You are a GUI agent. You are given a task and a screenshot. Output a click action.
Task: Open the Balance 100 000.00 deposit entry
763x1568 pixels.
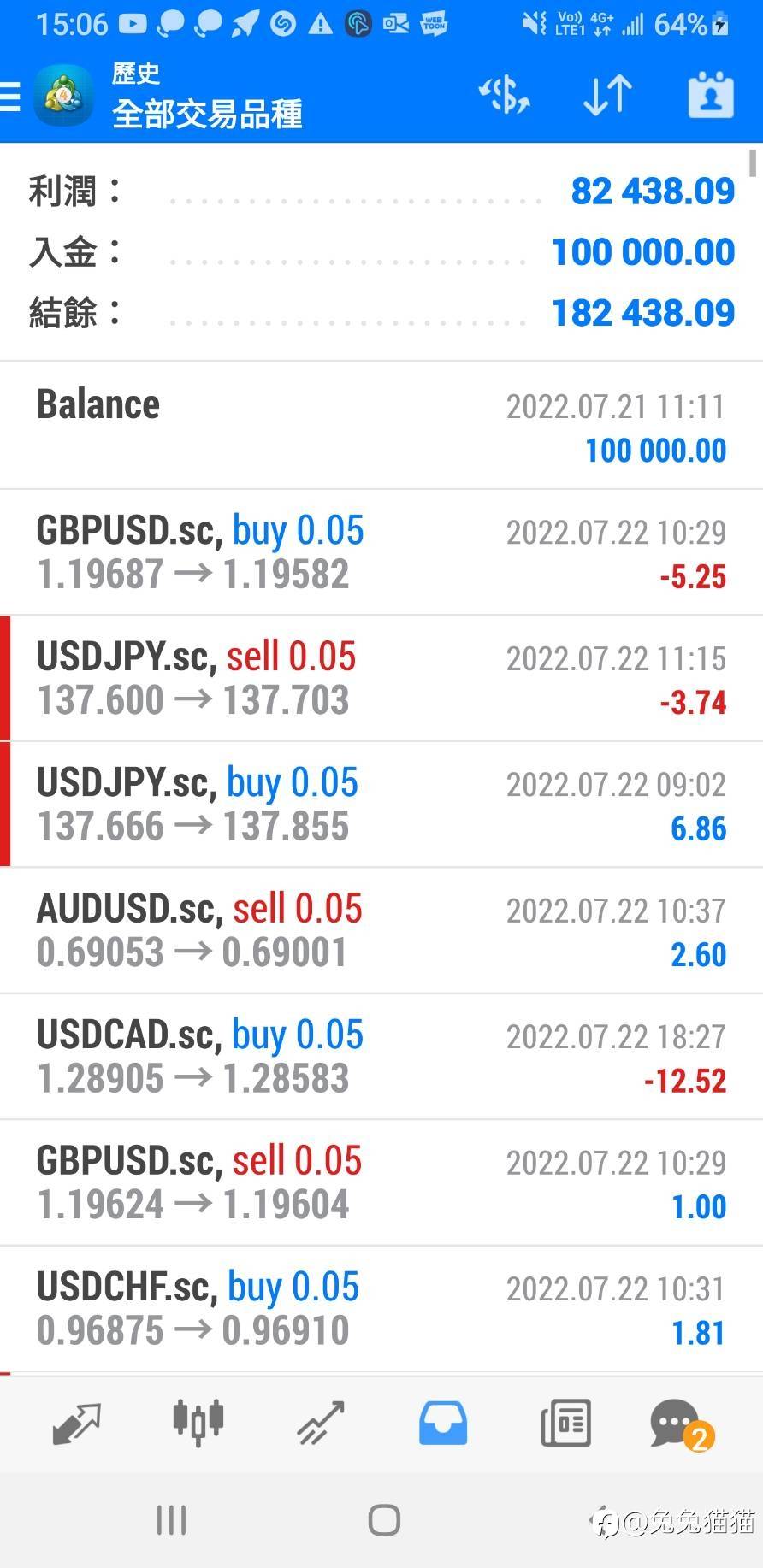(381, 426)
